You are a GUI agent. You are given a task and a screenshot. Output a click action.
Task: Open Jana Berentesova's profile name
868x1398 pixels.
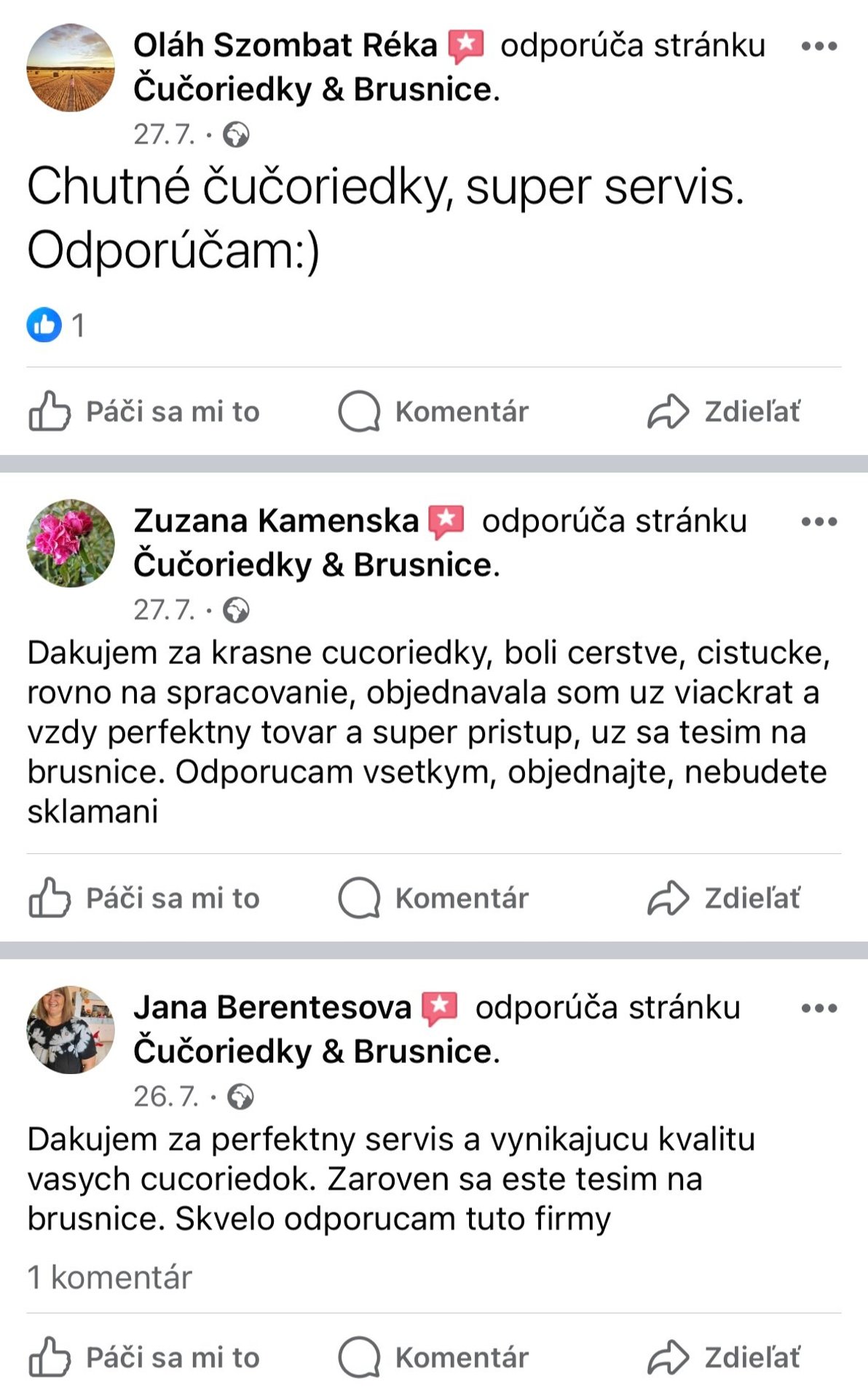(272, 1008)
